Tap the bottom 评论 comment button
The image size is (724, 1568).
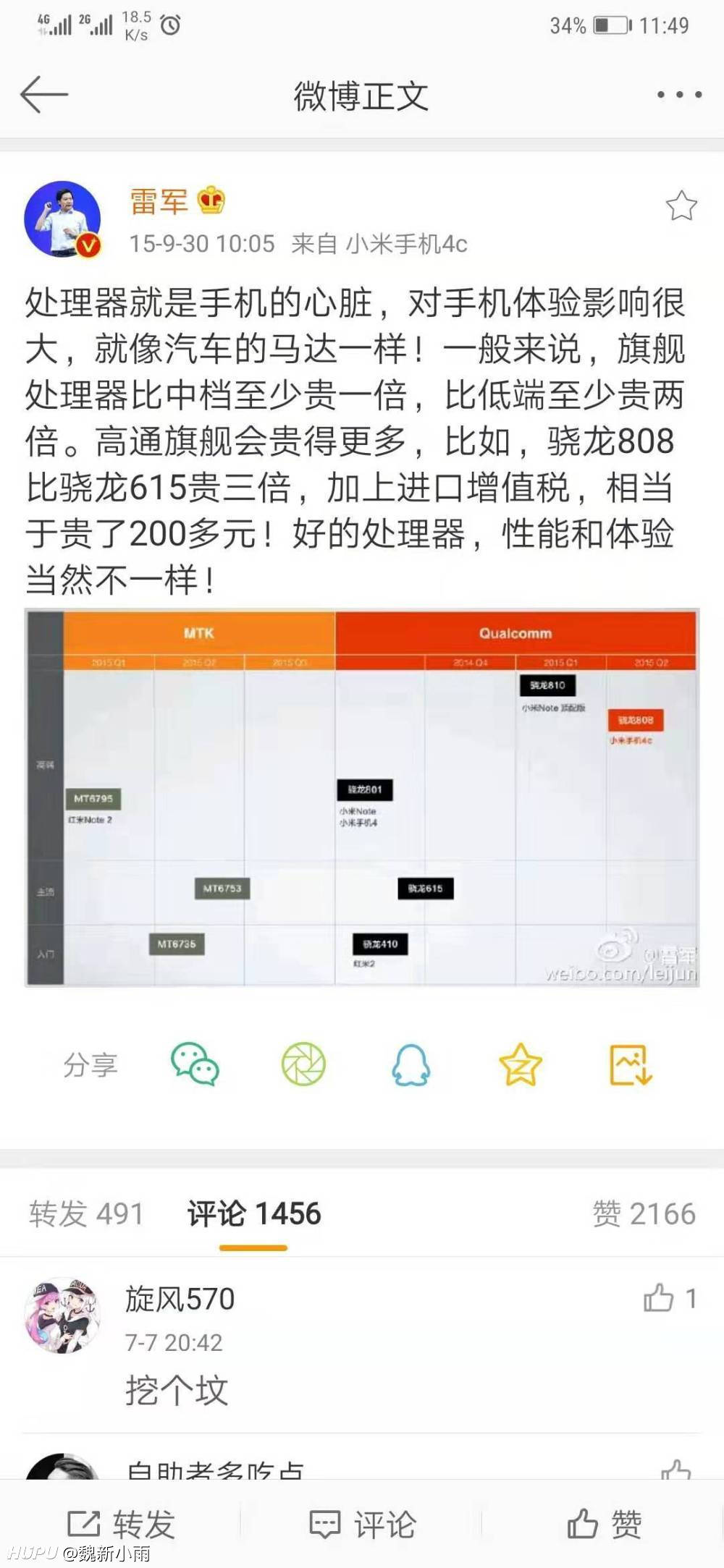click(x=362, y=1524)
